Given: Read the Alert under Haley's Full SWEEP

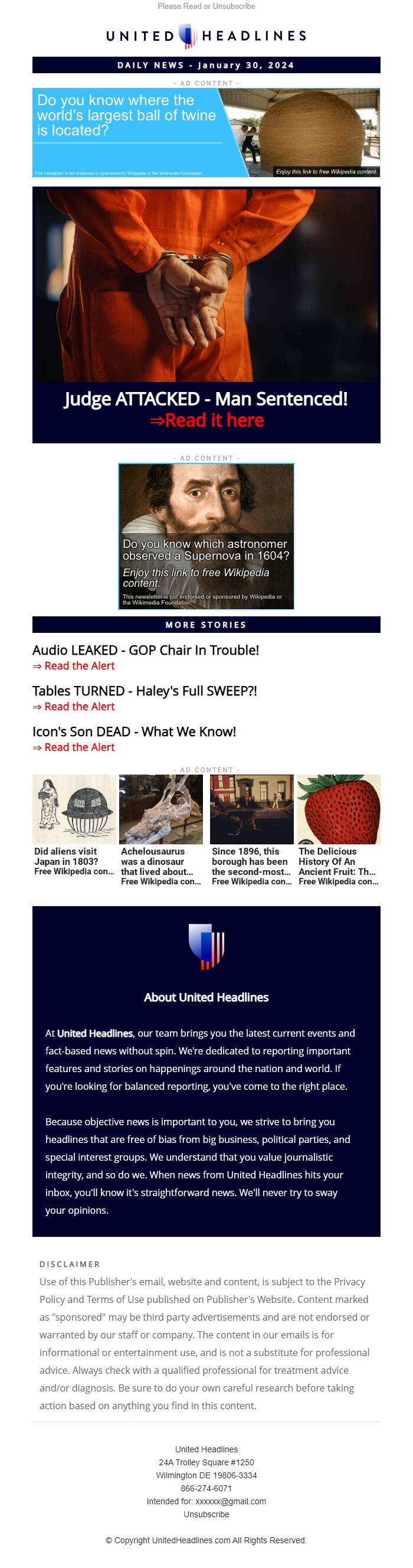Looking at the screenshot, I should click(74, 707).
